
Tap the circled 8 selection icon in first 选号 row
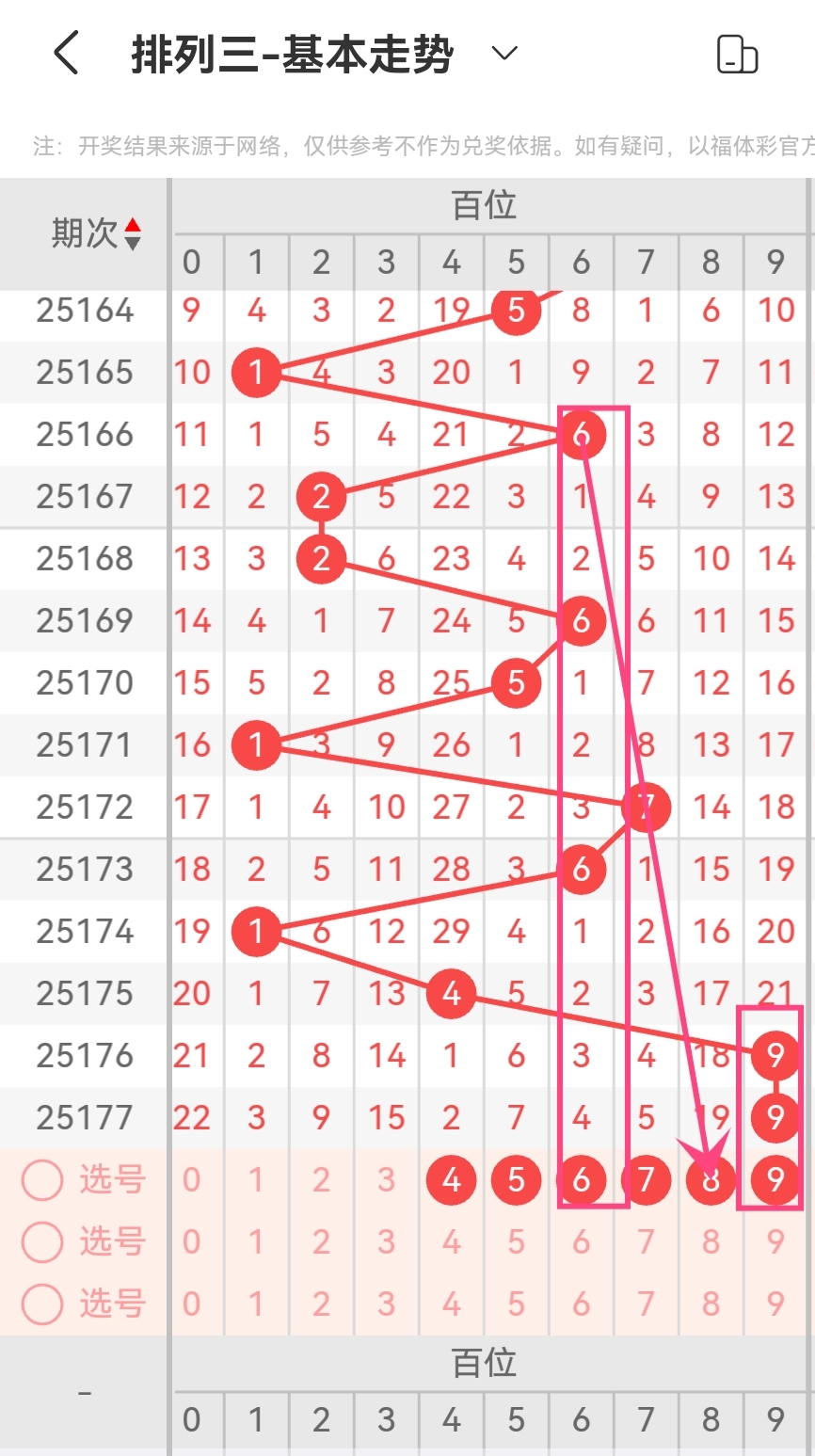click(x=711, y=1179)
